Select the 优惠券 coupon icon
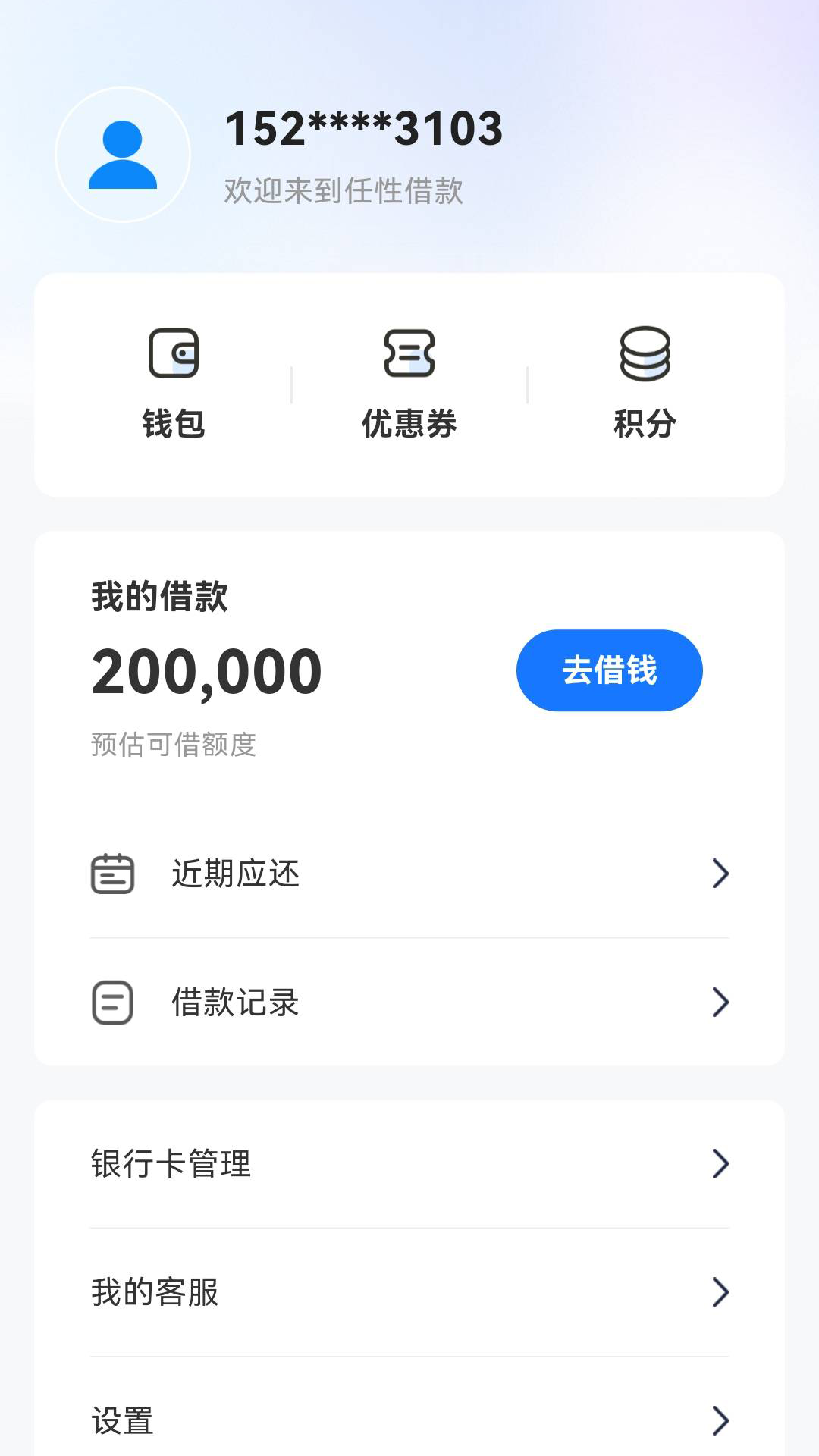 (409, 354)
